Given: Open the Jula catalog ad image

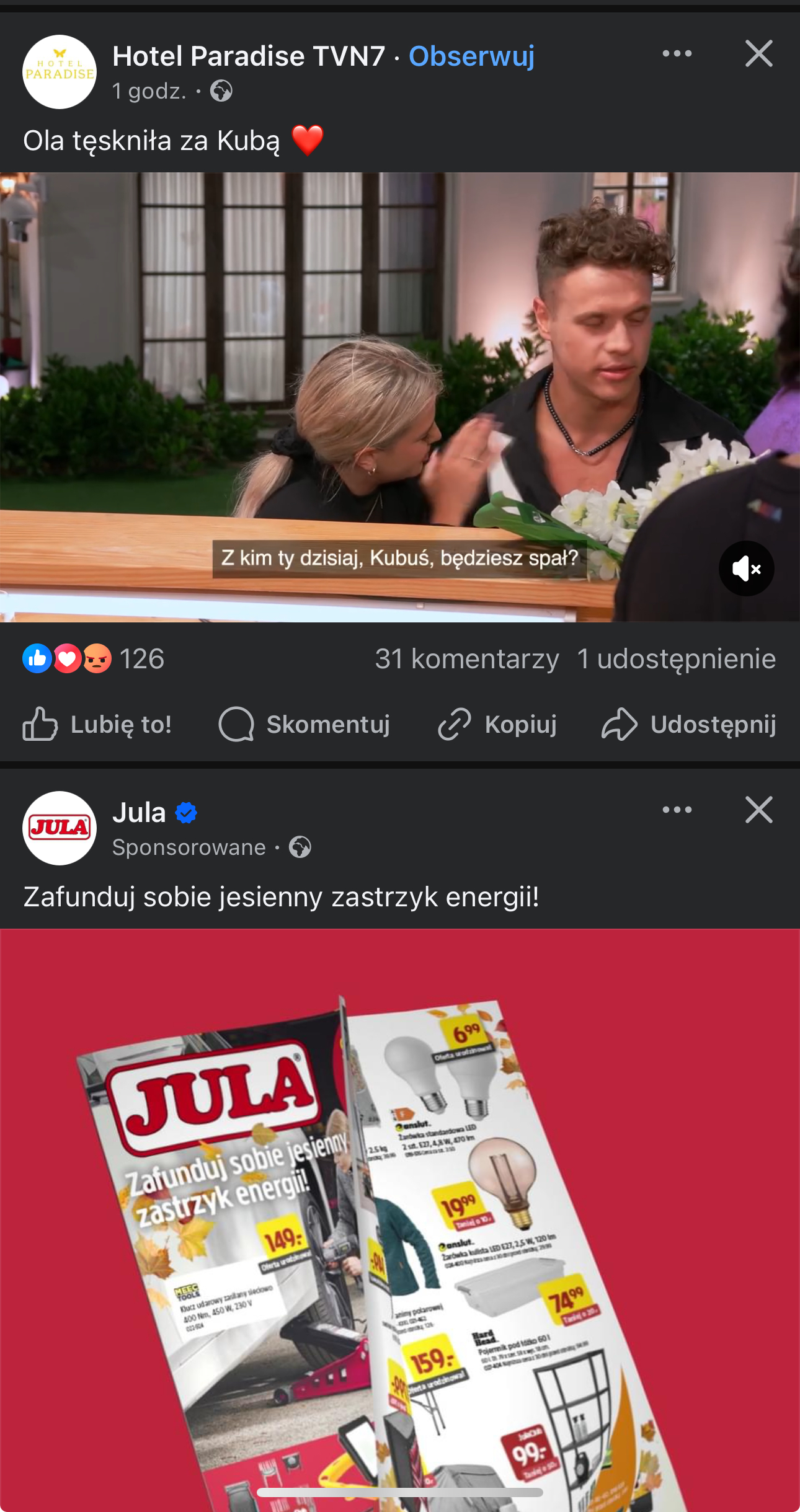Looking at the screenshot, I should click(400, 1215).
